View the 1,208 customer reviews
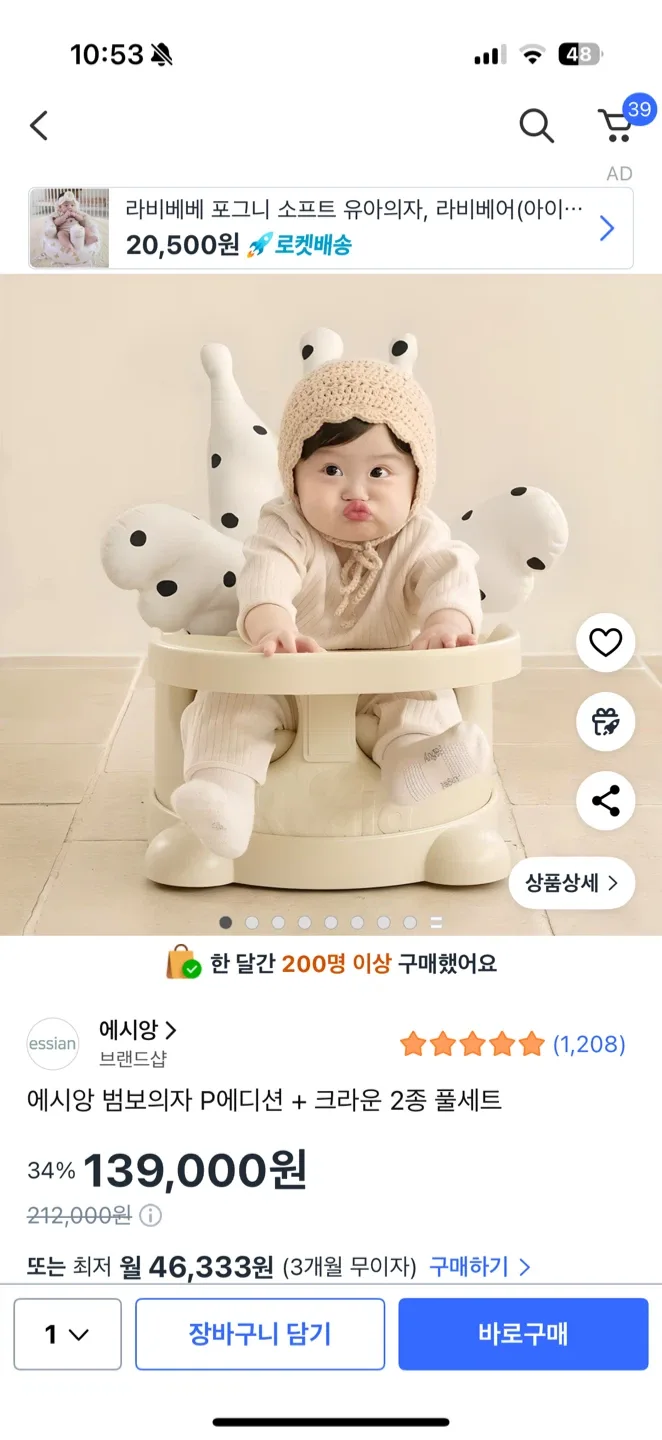The height and width of the screenshot is (1440, 662). click(x=589, y=1045)
